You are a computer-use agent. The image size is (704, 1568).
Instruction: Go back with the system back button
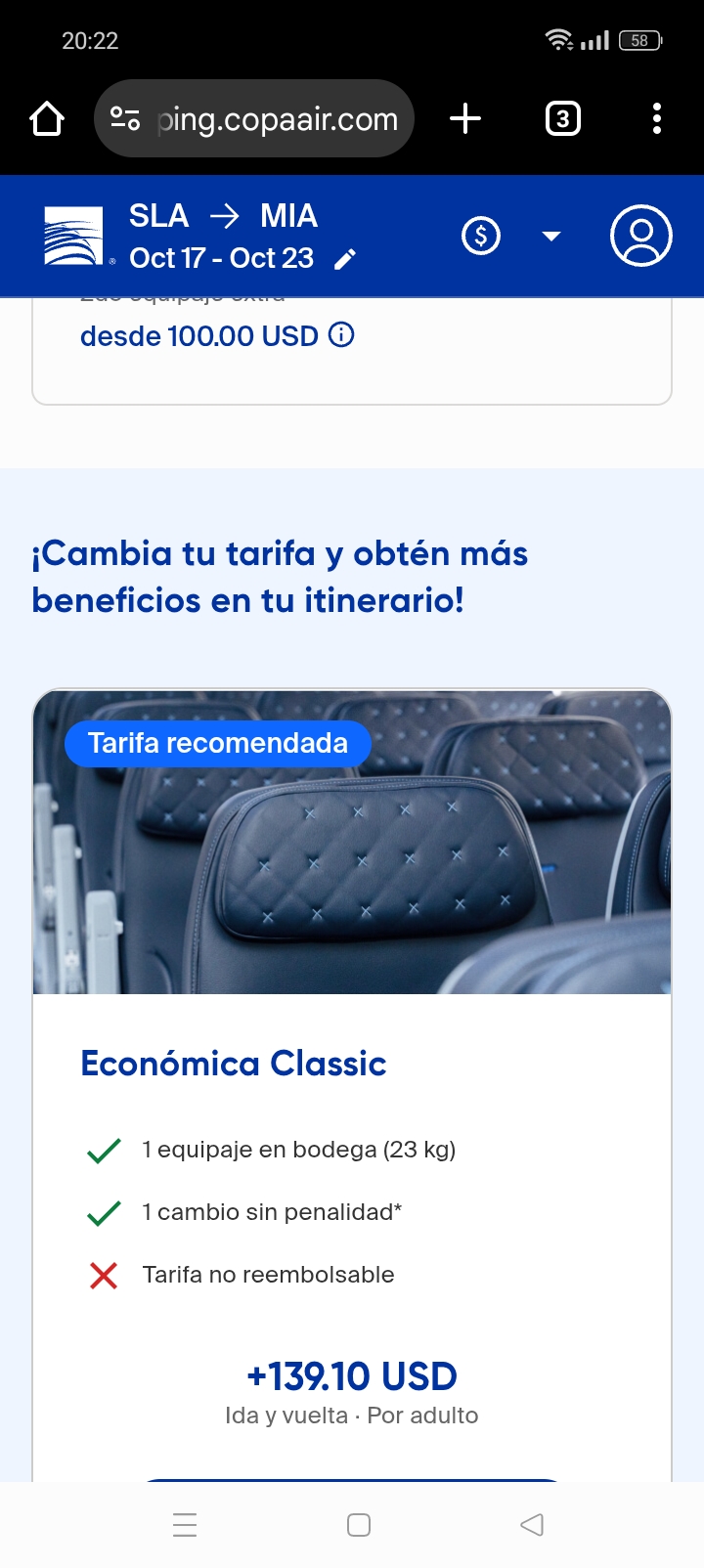[x=532, y=1524]
